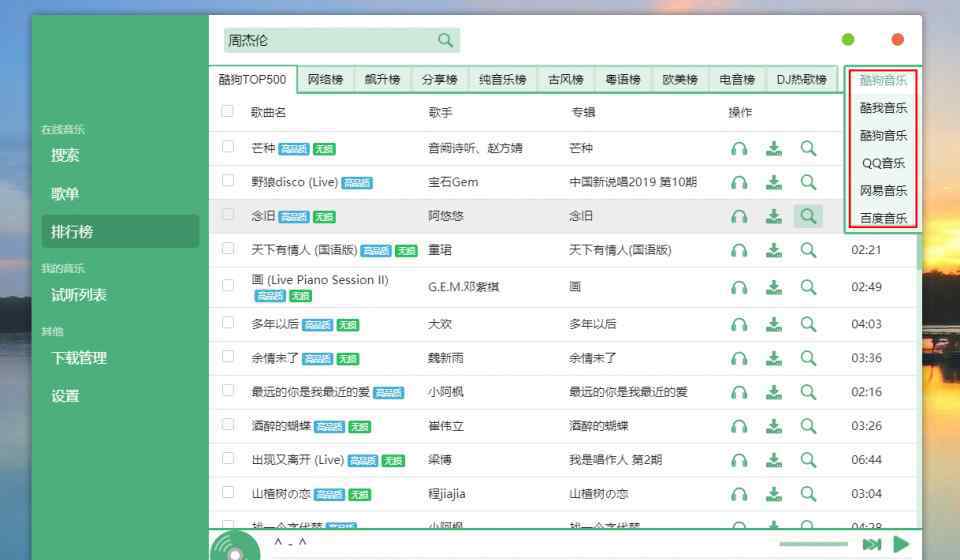The height and width of the screenshot is (560, 960).
Task: Switch to the 古风榜 tab
Action: click(565, 80)
